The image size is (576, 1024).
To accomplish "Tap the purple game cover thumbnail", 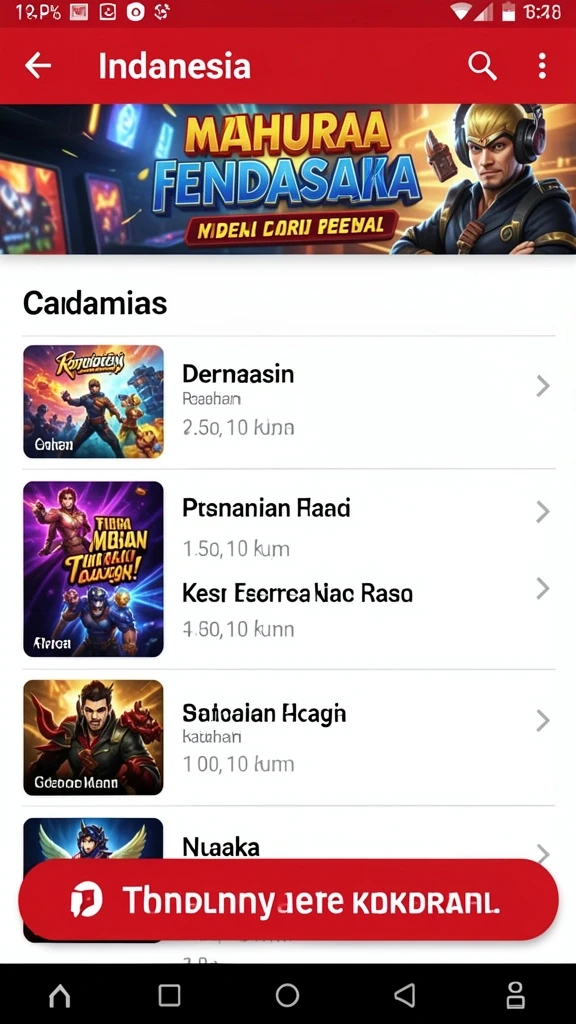I will tap(93, 569).
